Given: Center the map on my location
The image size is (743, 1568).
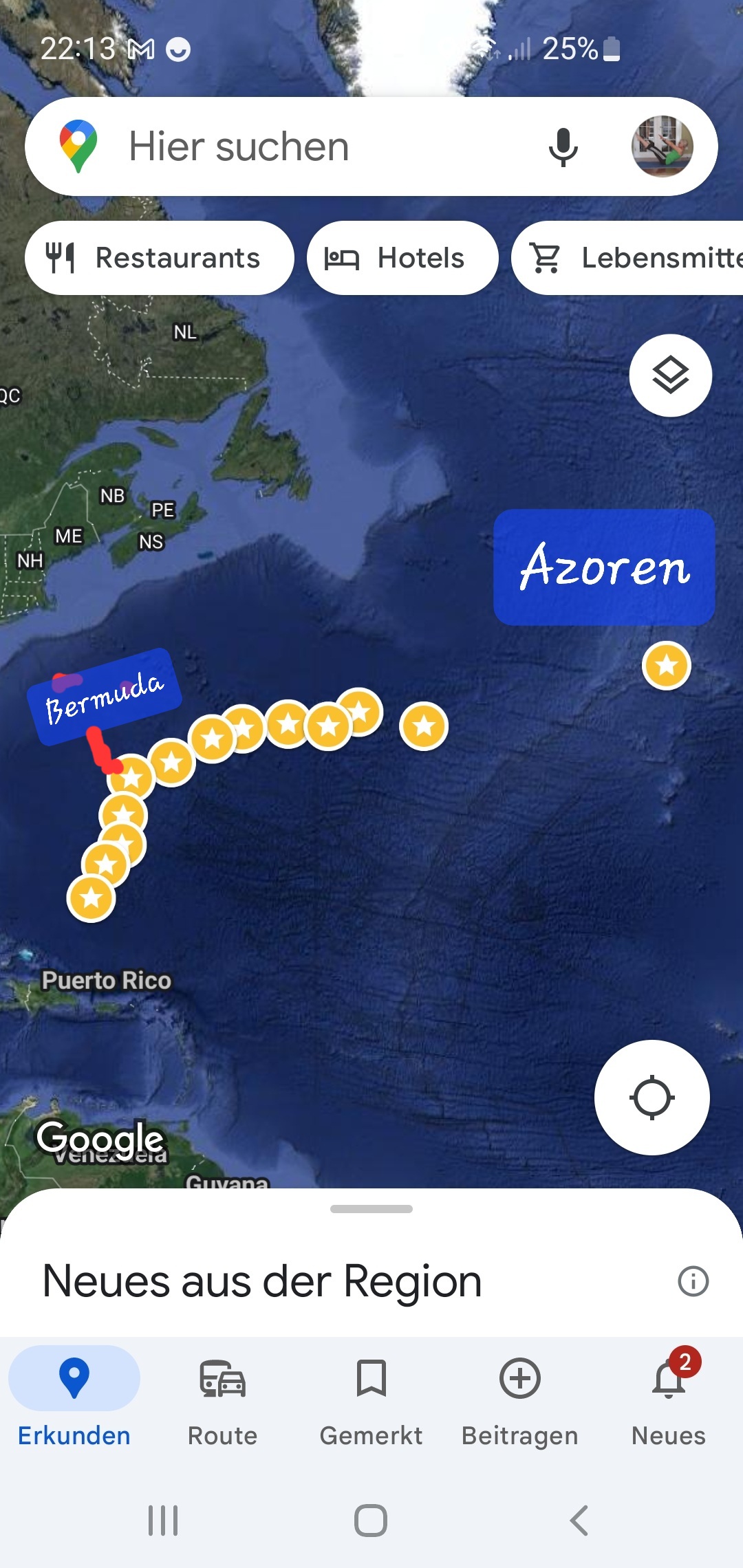Looking at the screenshot, I should coord(652,1098).
